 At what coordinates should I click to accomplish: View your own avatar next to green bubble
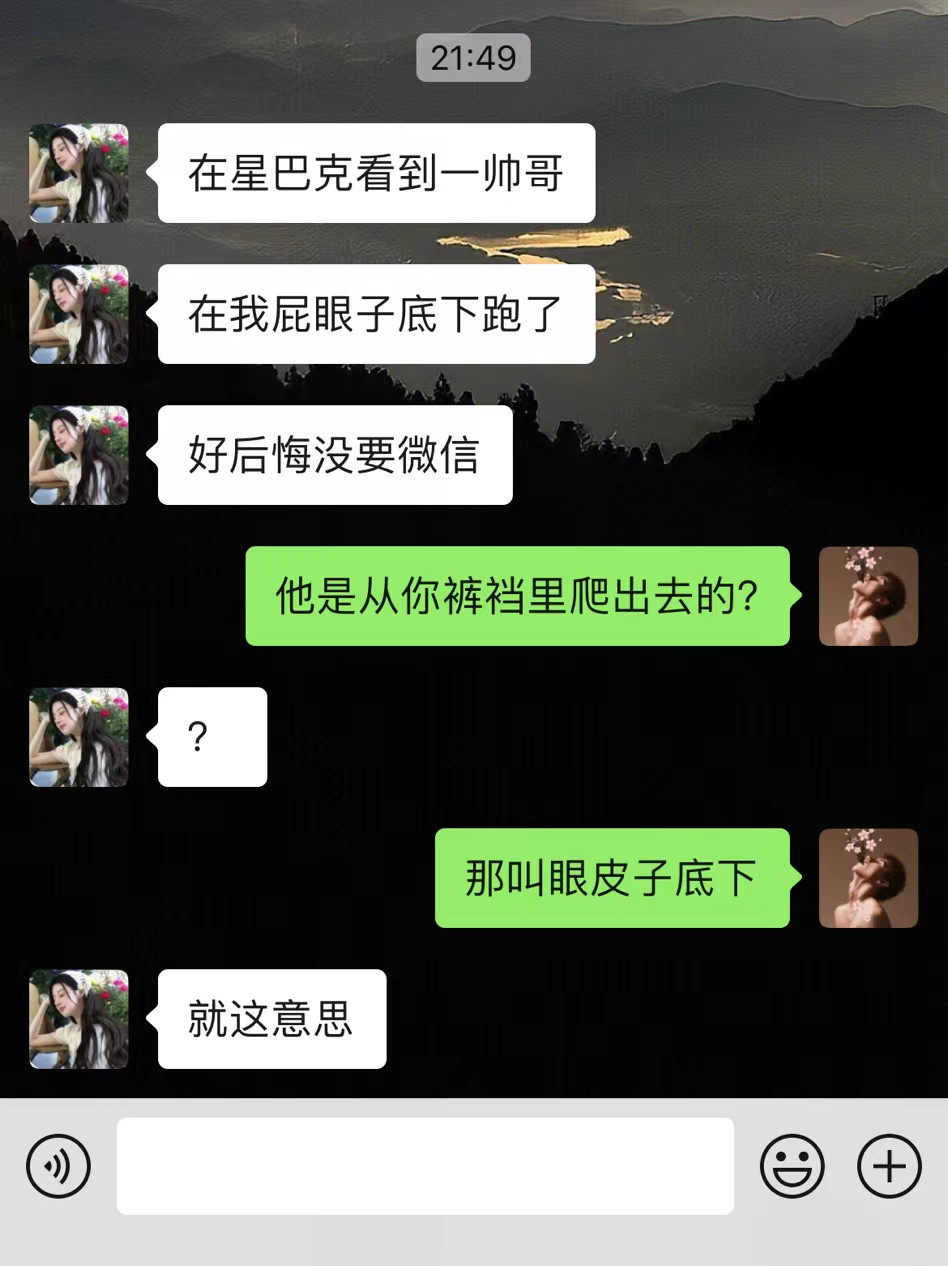coord(868,596)
